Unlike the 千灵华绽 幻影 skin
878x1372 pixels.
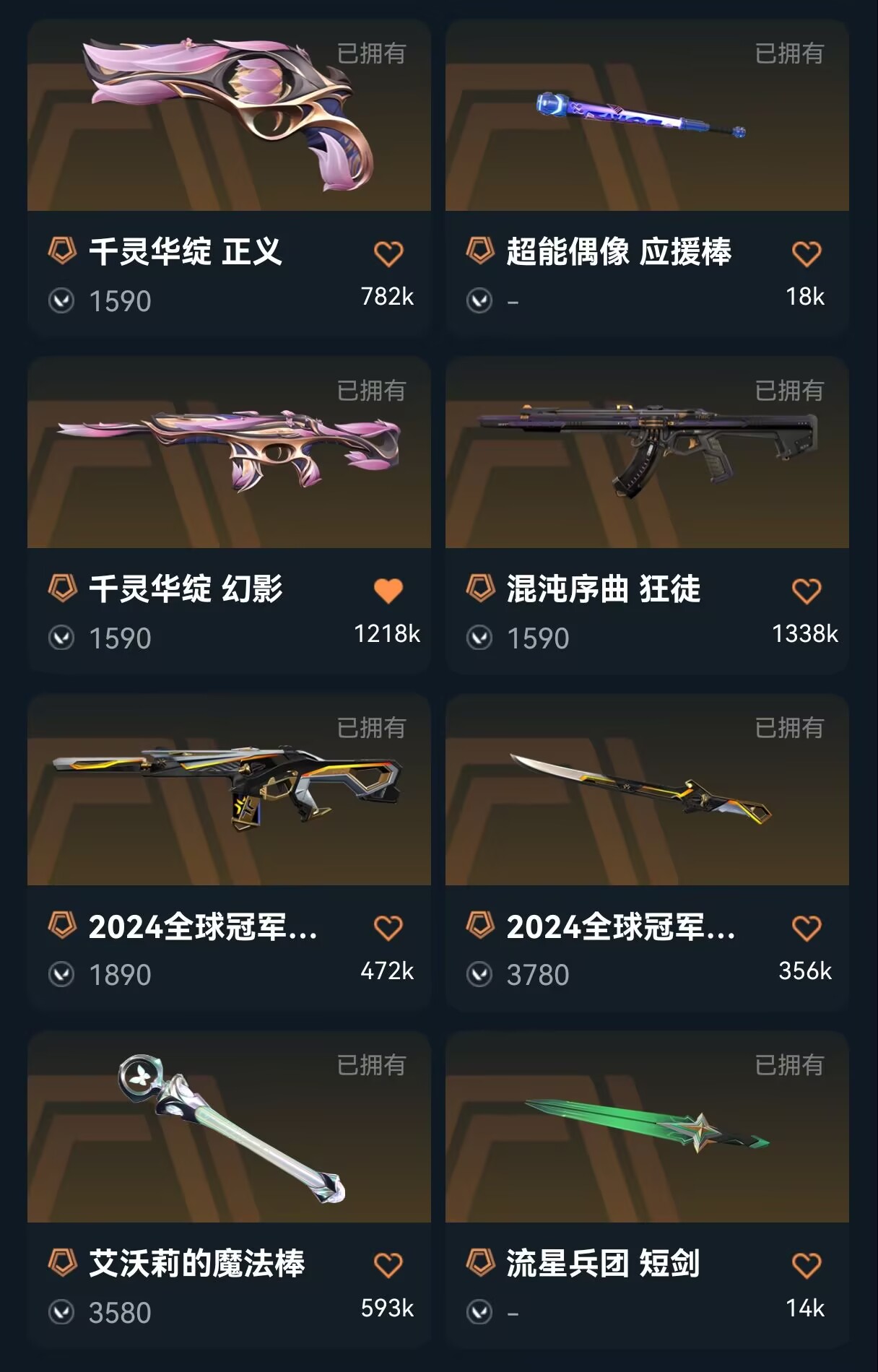pyautogui.click(x=388, y=591)
